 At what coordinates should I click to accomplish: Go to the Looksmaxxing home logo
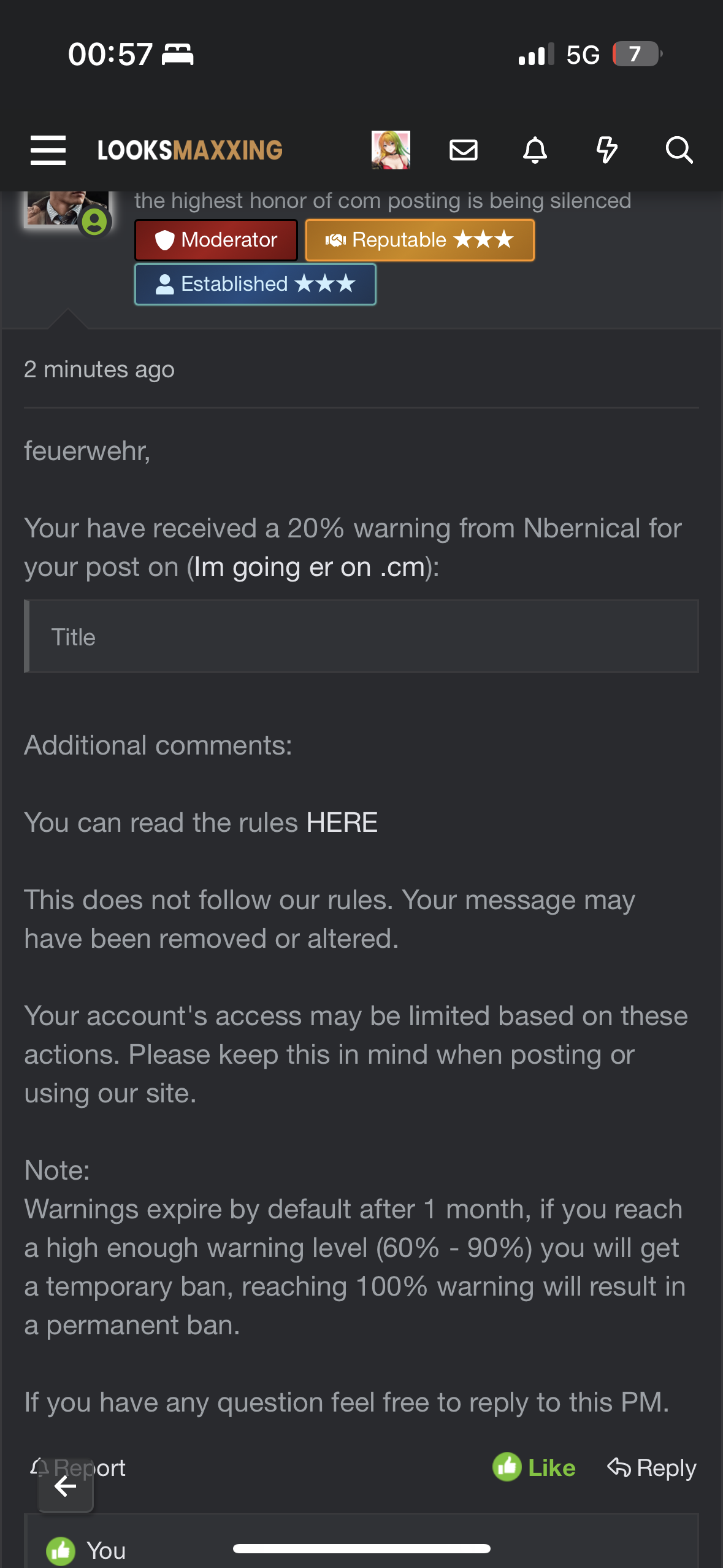[x=190, y=150]
